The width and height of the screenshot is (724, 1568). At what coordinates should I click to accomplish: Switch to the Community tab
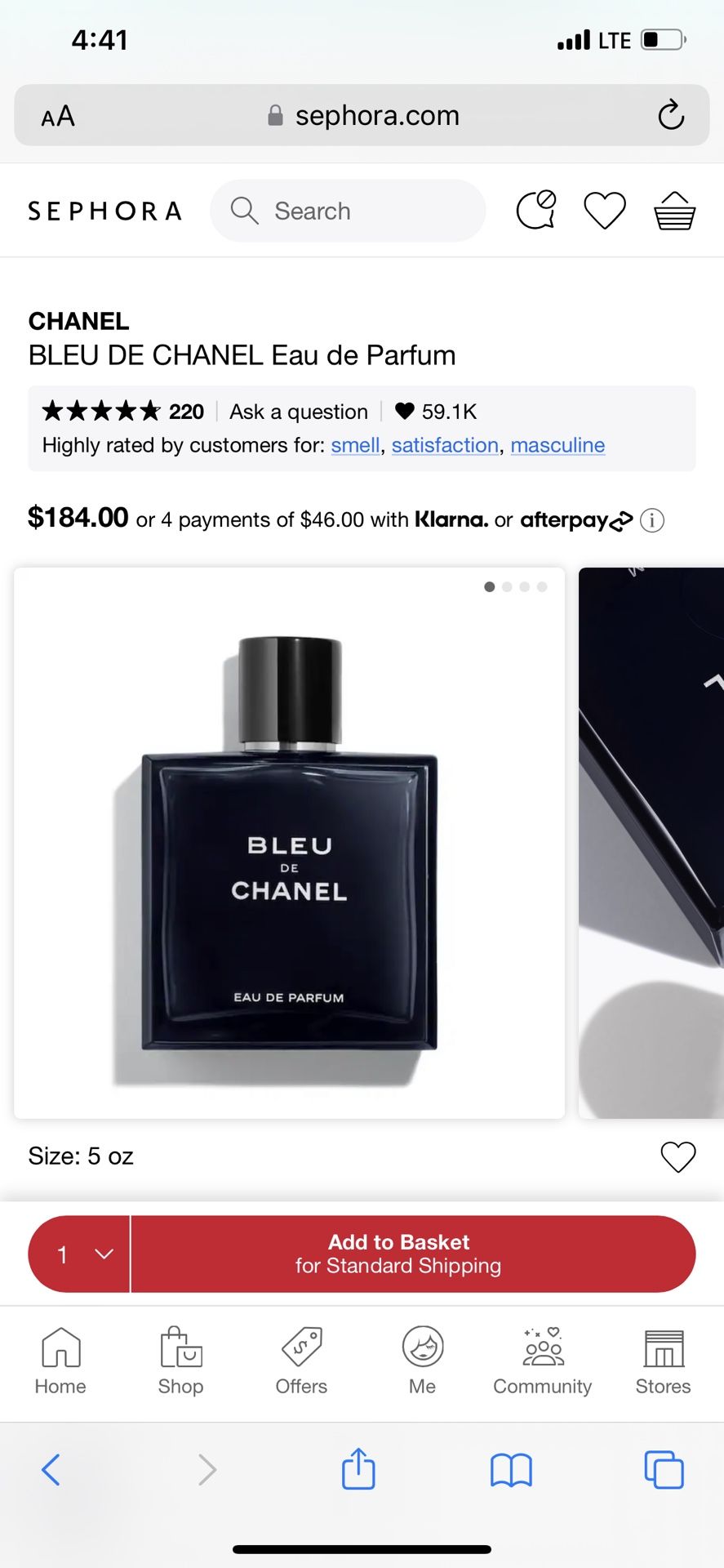click(543, 1361)
